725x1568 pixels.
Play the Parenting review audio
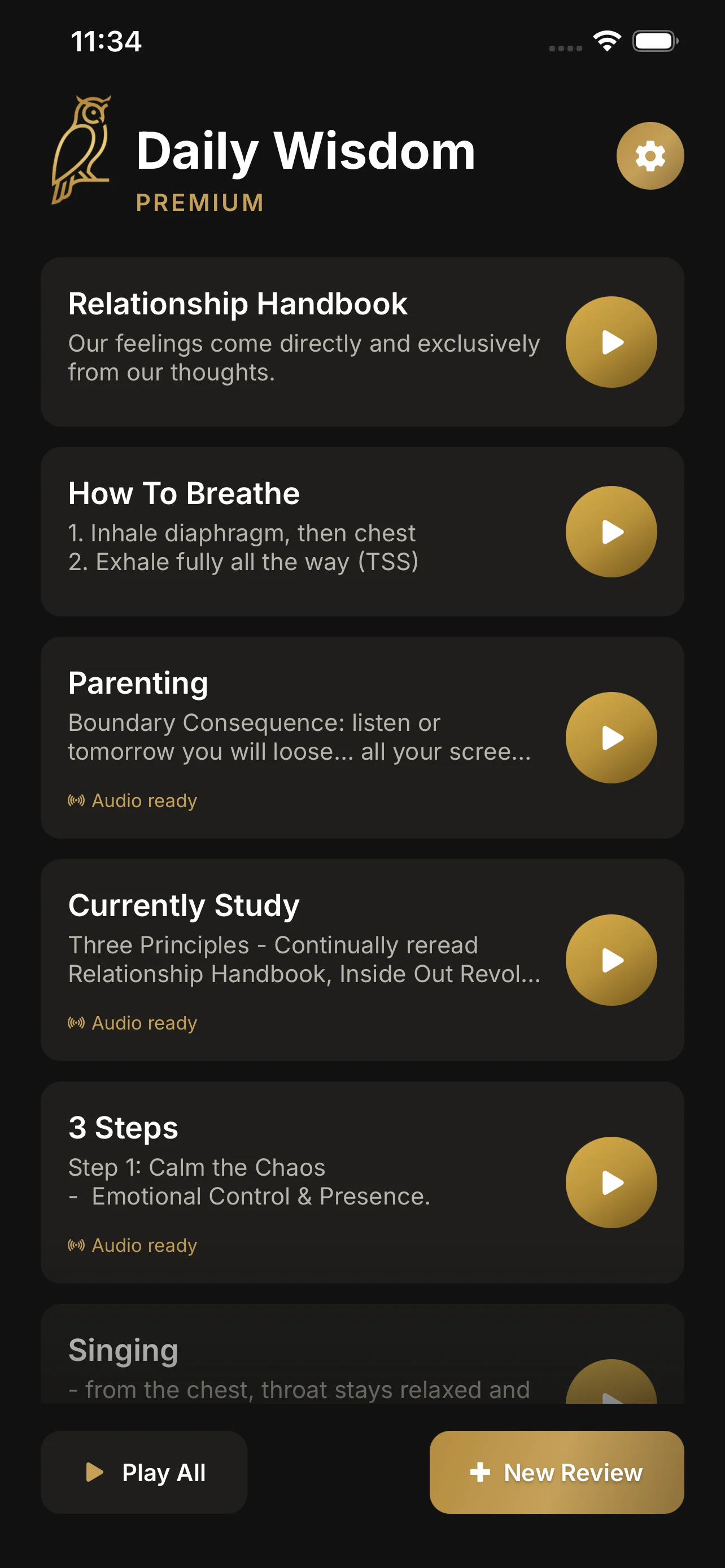610,737
